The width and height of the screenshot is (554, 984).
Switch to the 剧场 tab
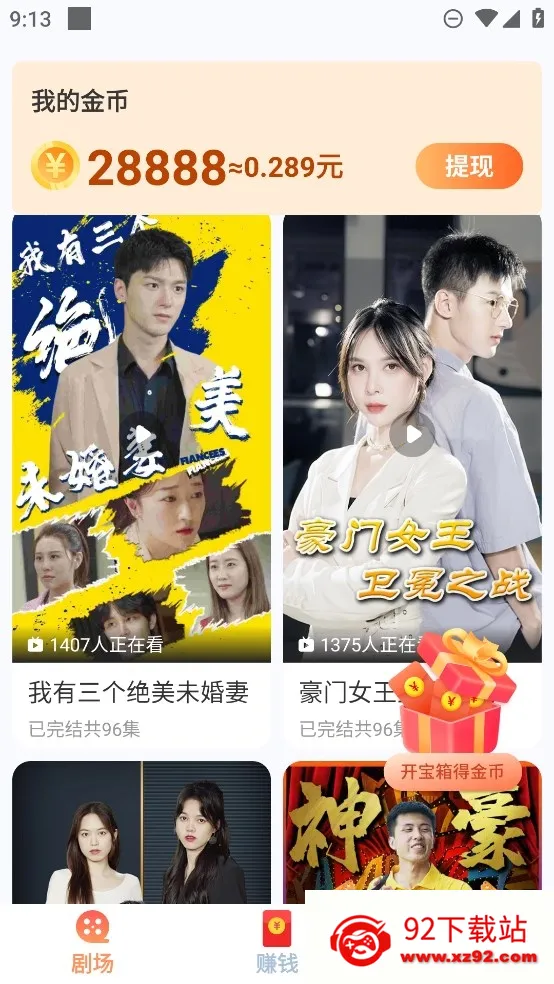92,943
